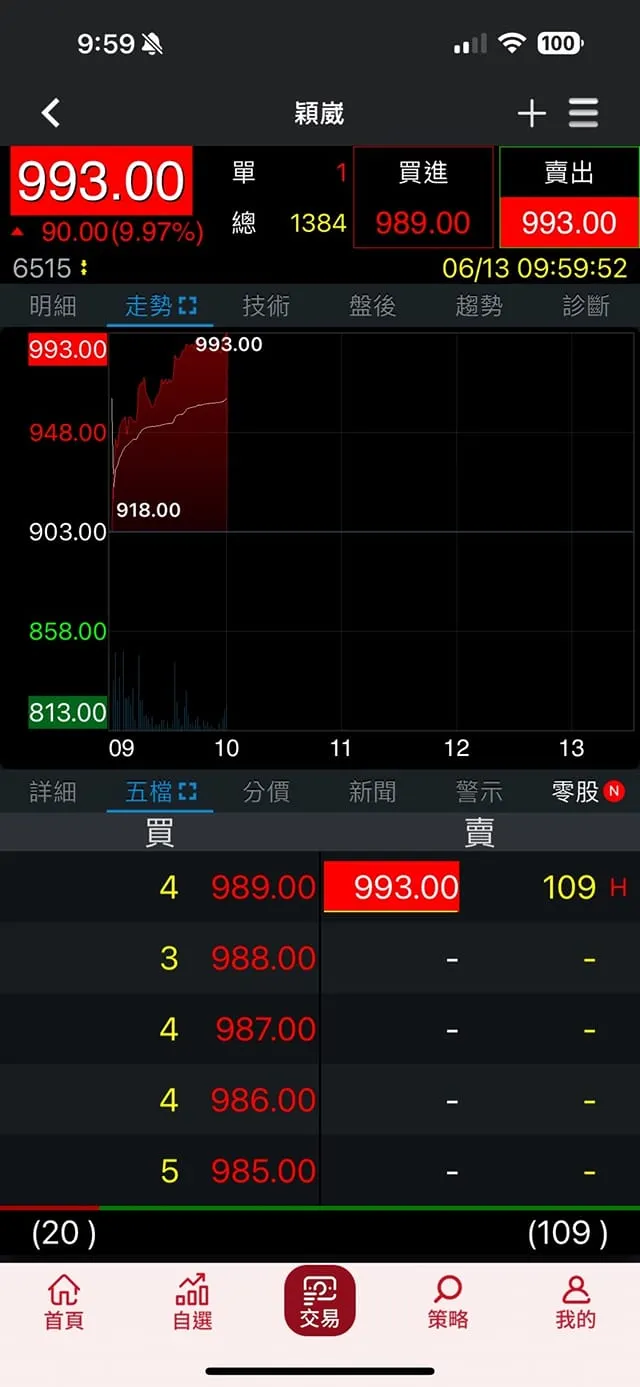Open 交易 trading in the bottom bar
The width and height of the screenshot is (640, 1387).
pos(320,1302)
